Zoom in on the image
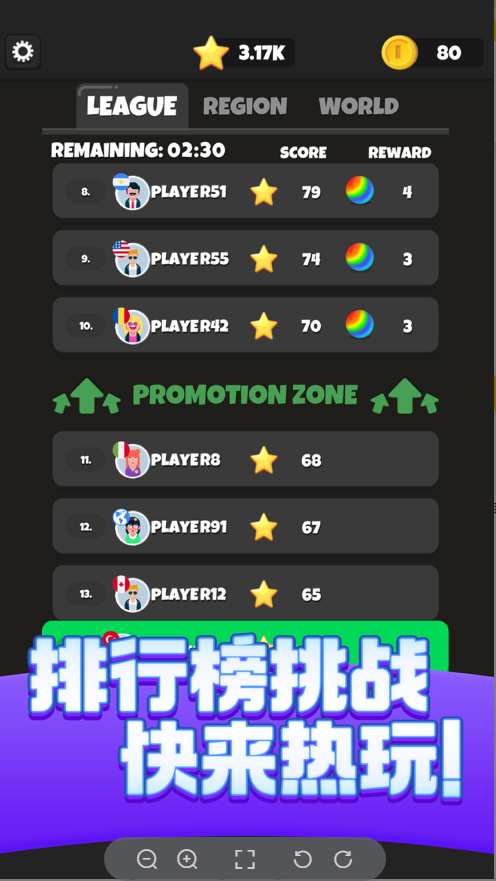The height and width of the screenshot is (881, 496). [187, 859]
